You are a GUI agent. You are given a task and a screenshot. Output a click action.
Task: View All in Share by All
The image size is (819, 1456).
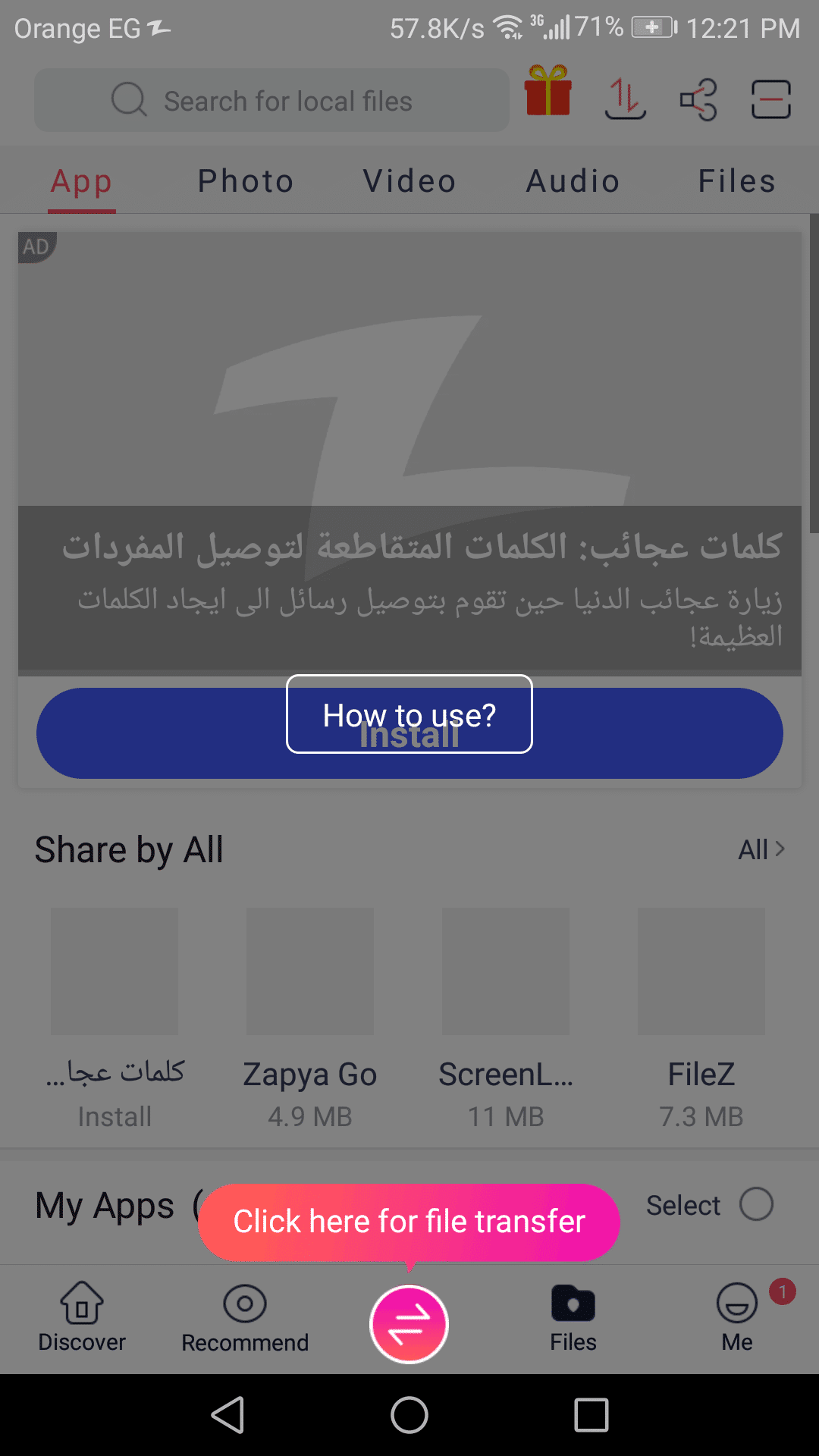(x=761, y=849)
